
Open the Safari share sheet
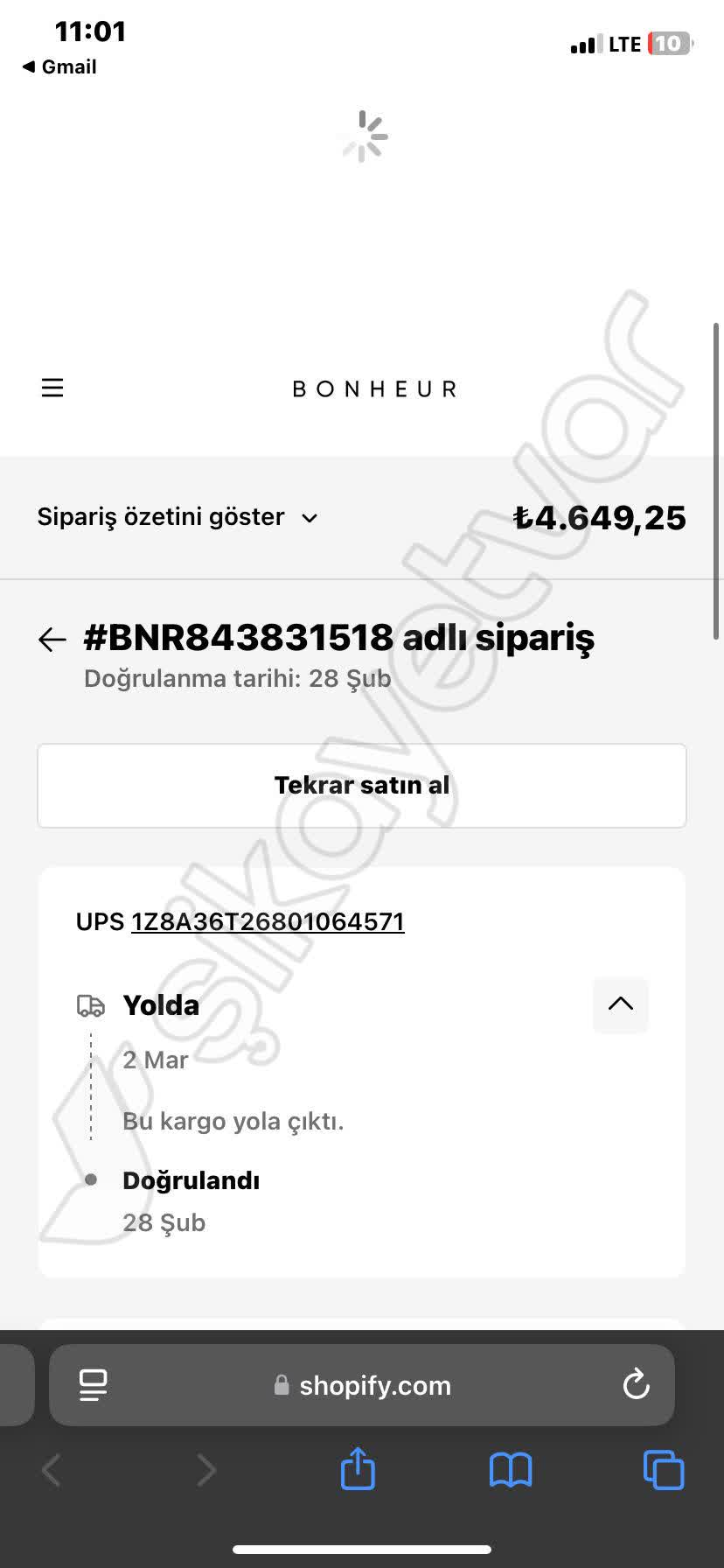point(357,1469)
